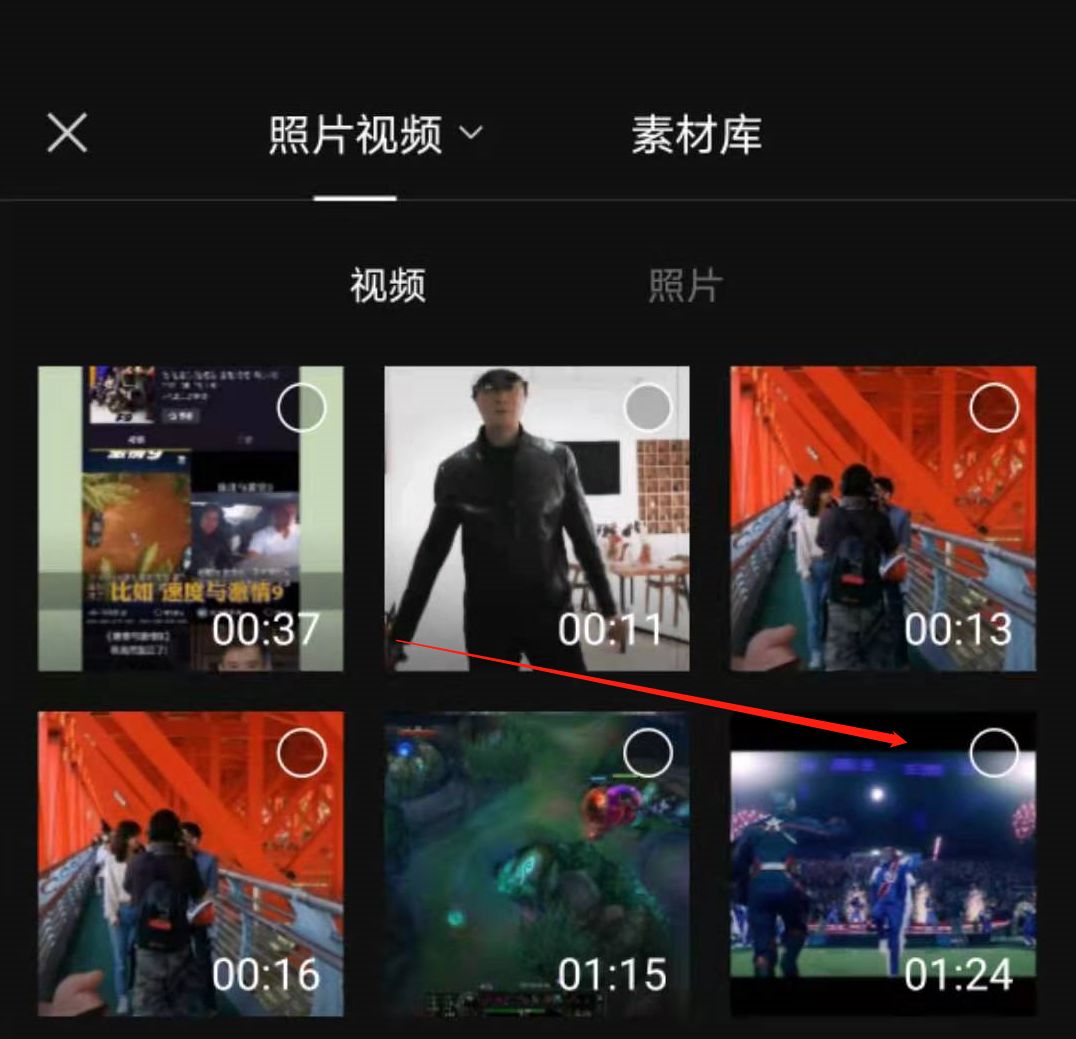Switch to the 素材库 tab
Viewport: 1076px width, 1039px height.
[x=696, y=134]
